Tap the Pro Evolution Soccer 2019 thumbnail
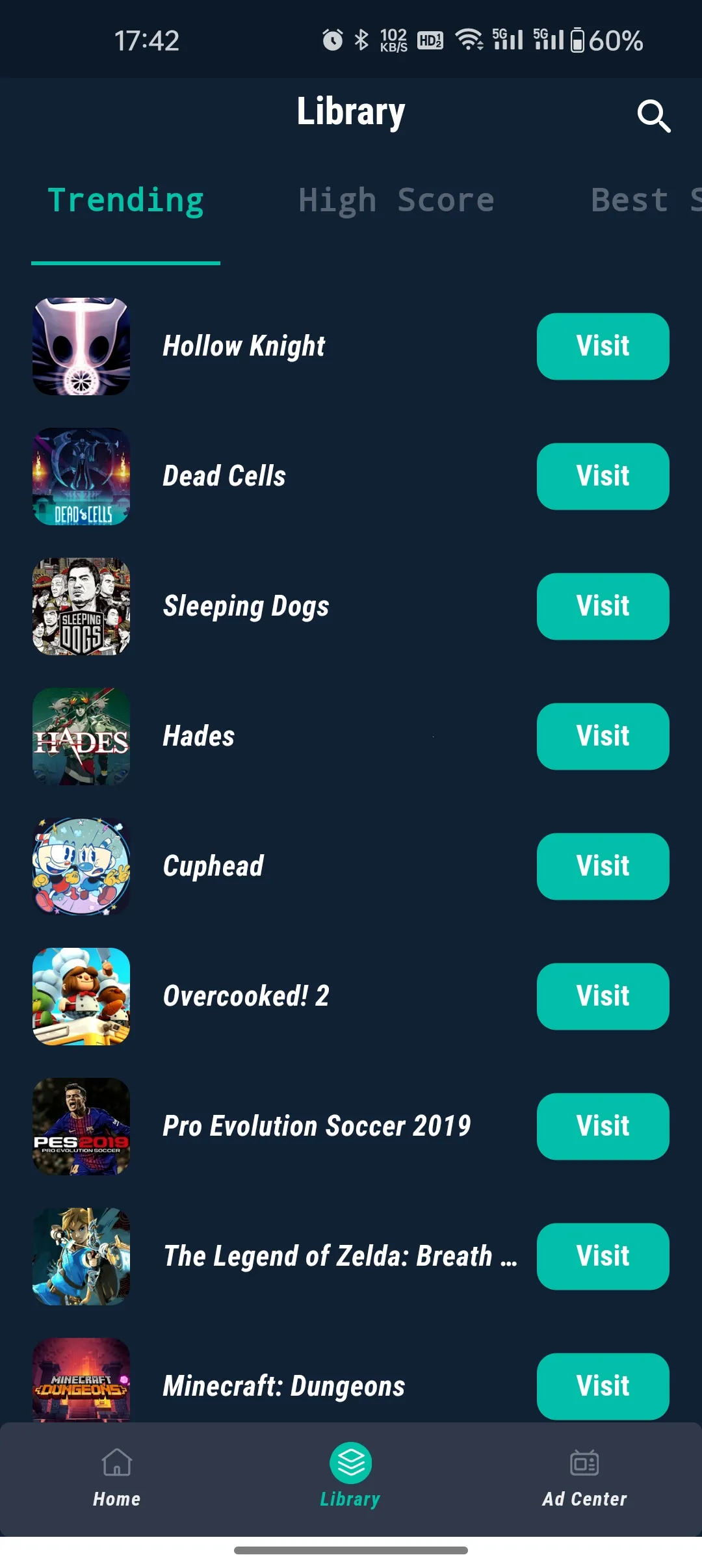This screenshot has height=1568, width=702. (x=81, y=1126)
